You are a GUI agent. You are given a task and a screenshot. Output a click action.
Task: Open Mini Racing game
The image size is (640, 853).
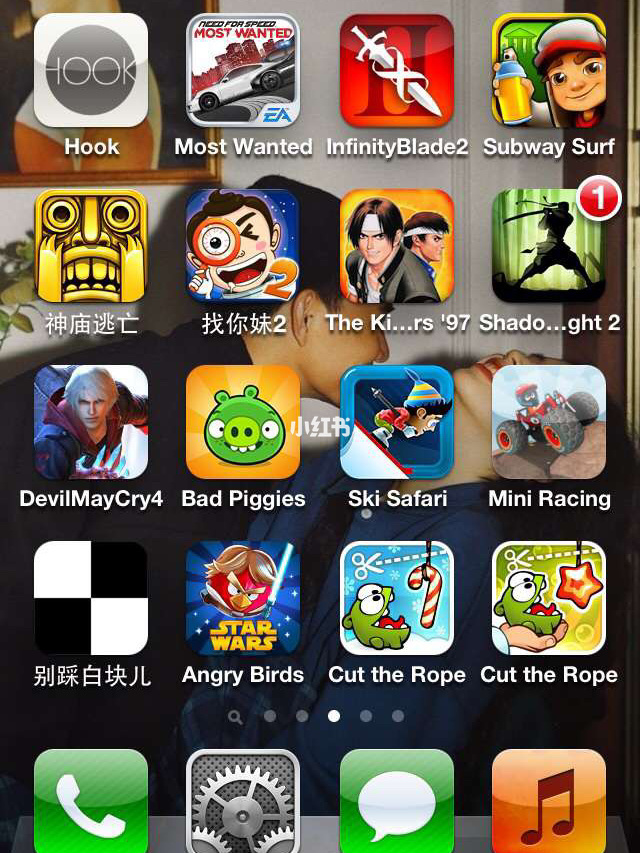[x=549, y=422]
